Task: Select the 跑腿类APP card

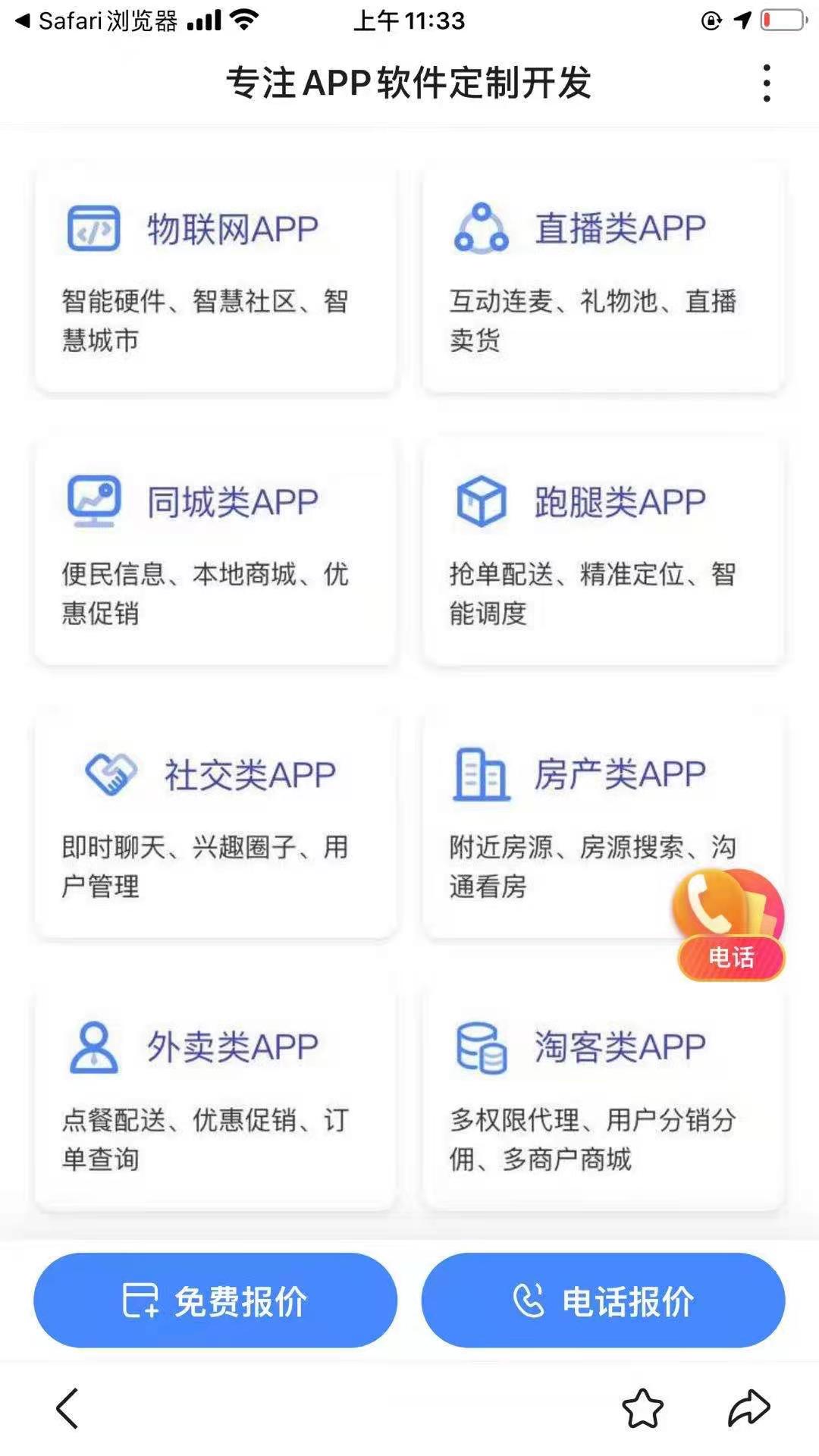Action: click(x=603, y=552)
